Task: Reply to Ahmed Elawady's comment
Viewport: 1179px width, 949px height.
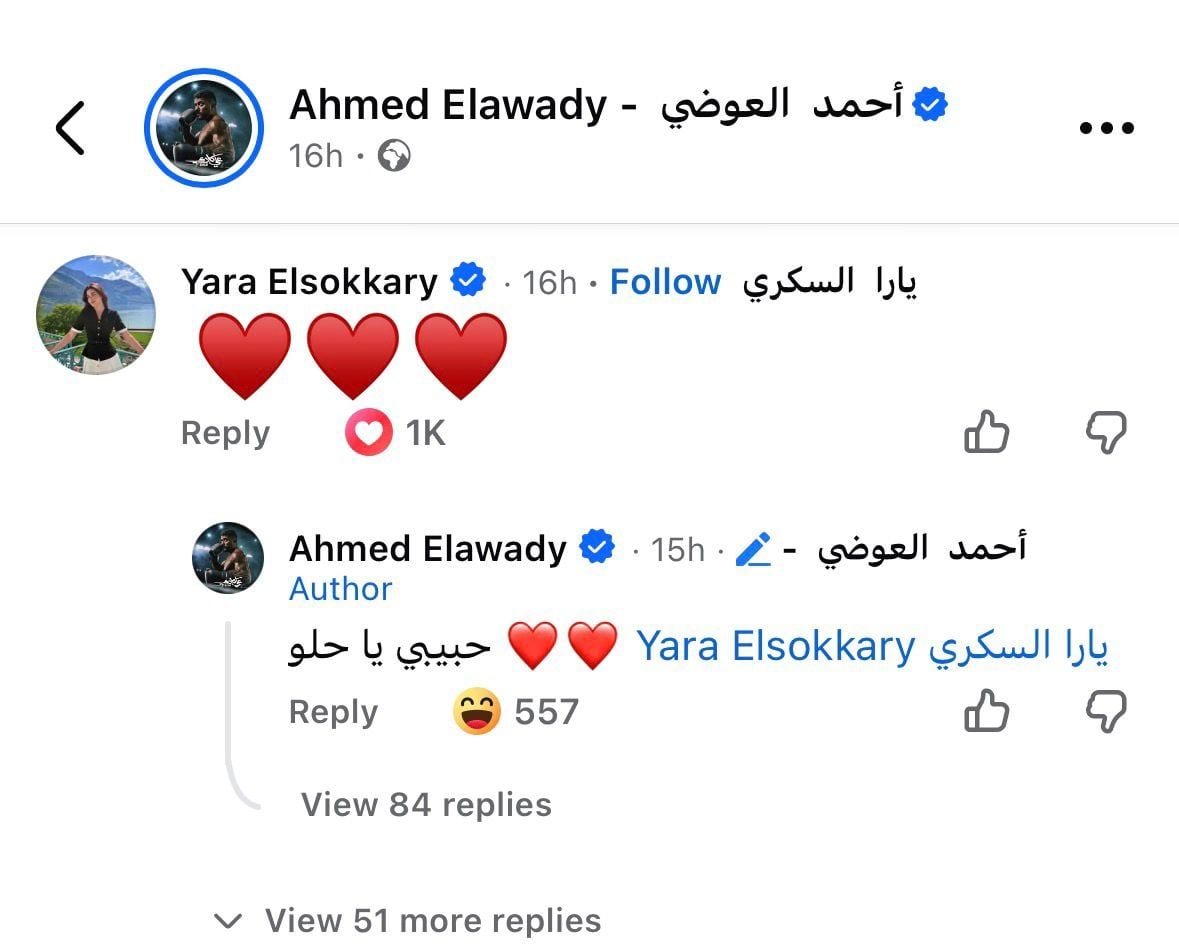Action: 333,712
